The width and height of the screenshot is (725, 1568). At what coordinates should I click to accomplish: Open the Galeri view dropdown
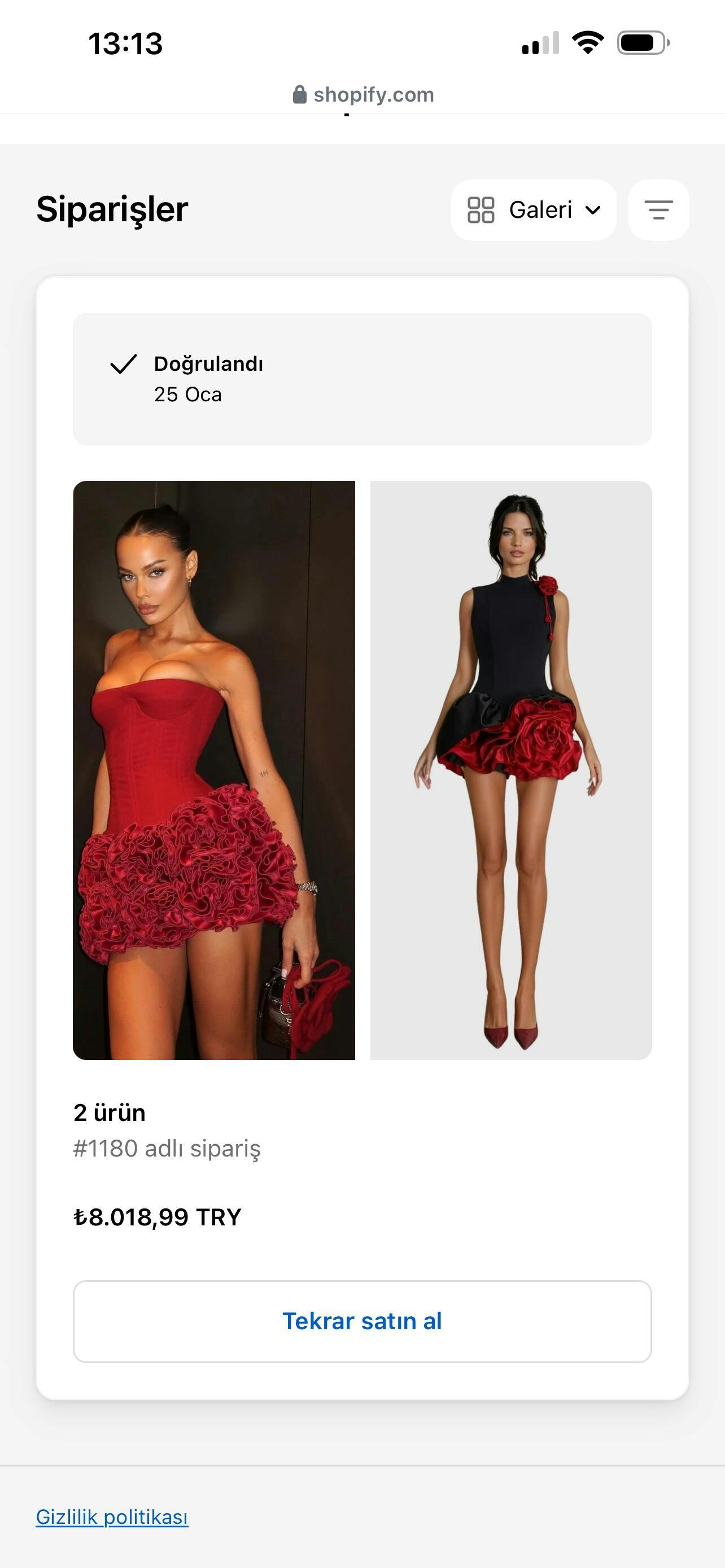point(533,210)
